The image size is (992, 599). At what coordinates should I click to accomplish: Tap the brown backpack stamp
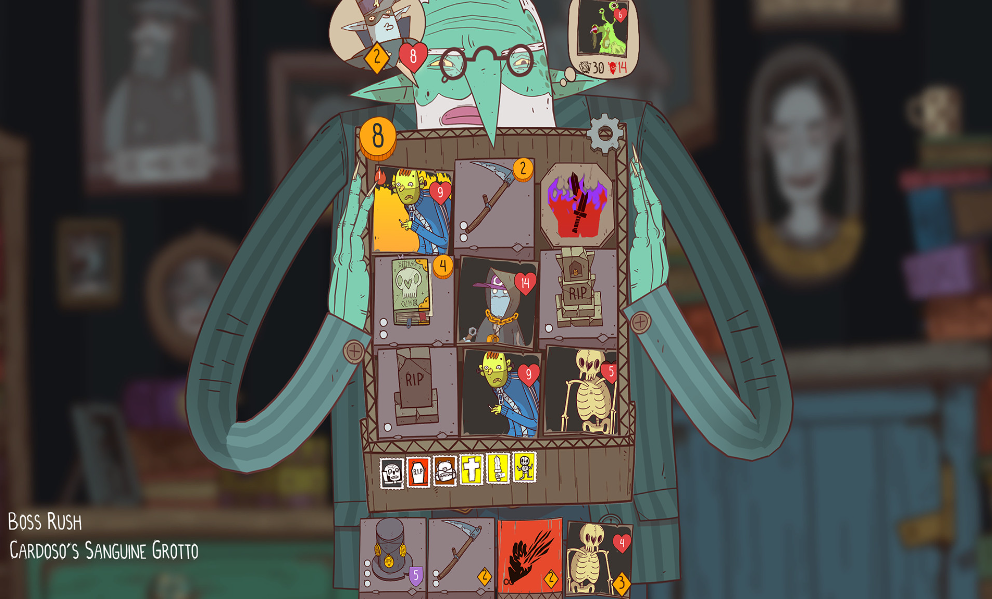click(x=445, y=470)
